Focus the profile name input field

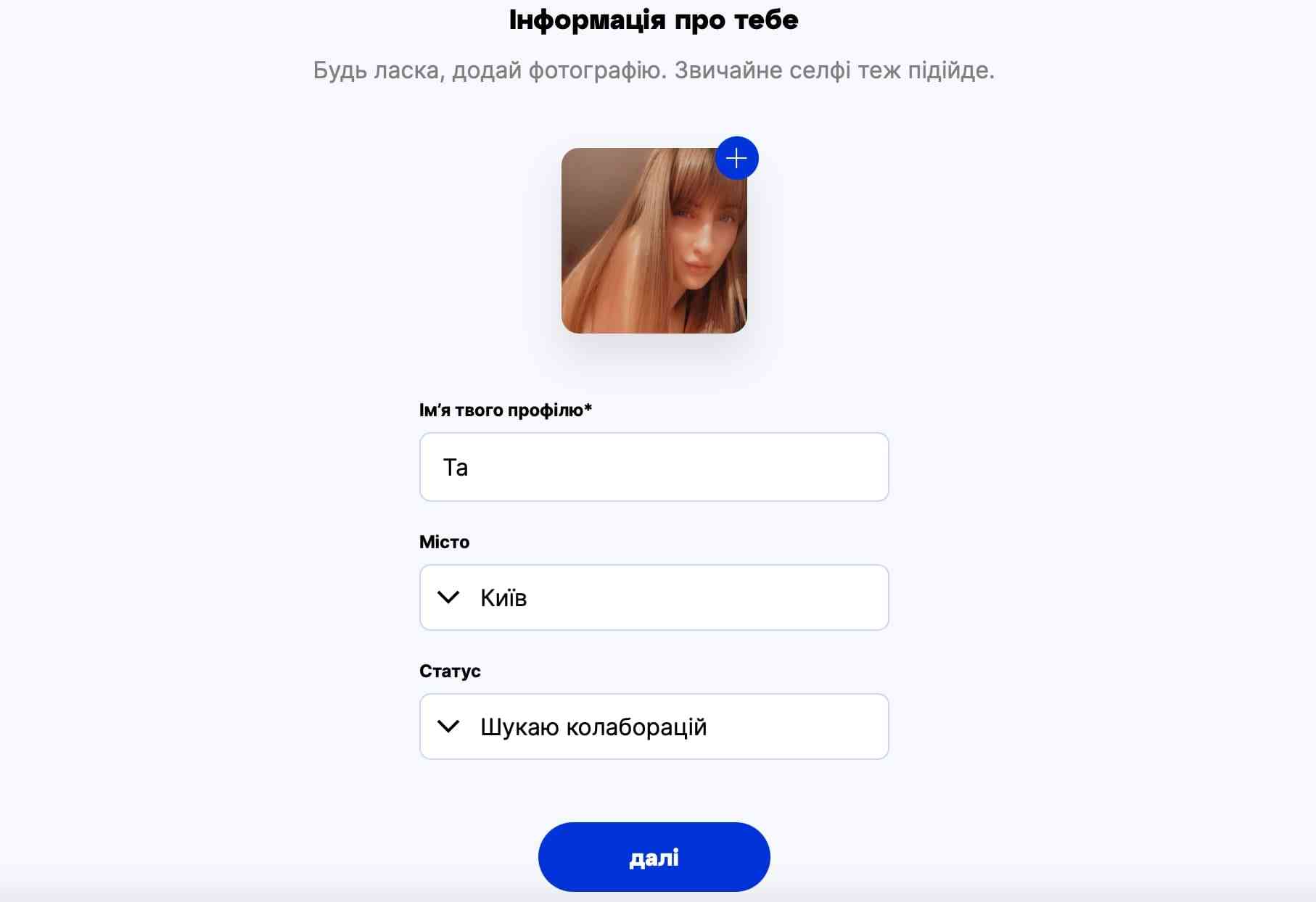[654, 467]
